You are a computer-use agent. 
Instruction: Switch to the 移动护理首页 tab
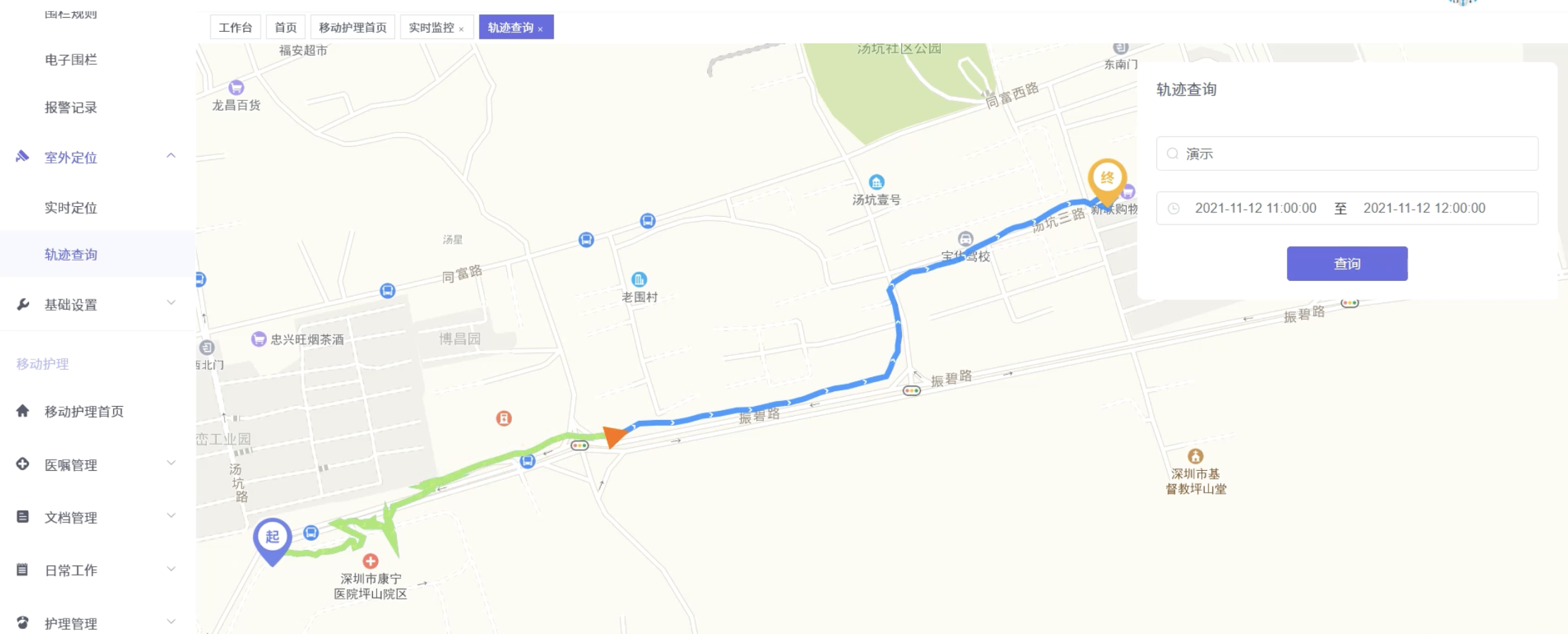pos(352,28)
